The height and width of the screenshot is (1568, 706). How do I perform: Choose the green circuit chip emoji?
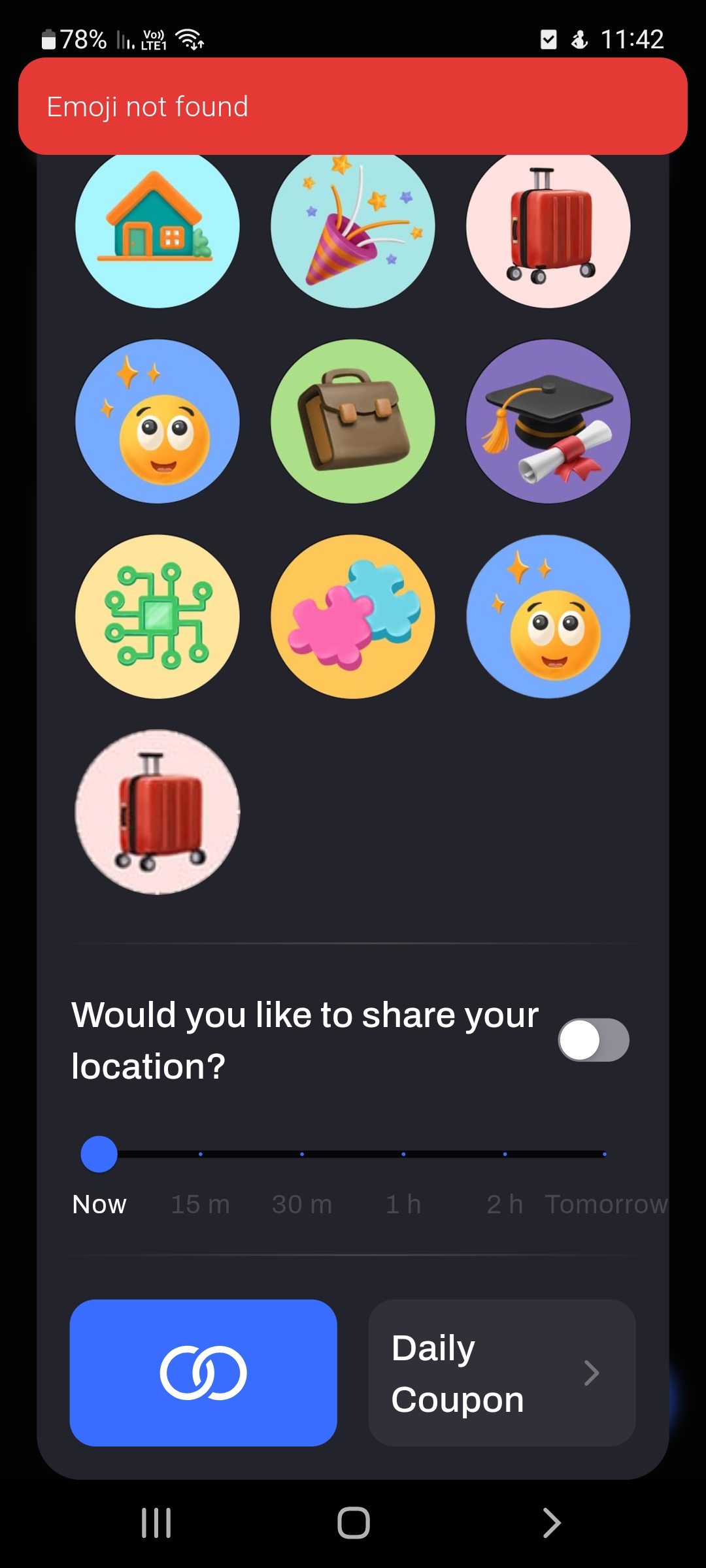[157, 617]
